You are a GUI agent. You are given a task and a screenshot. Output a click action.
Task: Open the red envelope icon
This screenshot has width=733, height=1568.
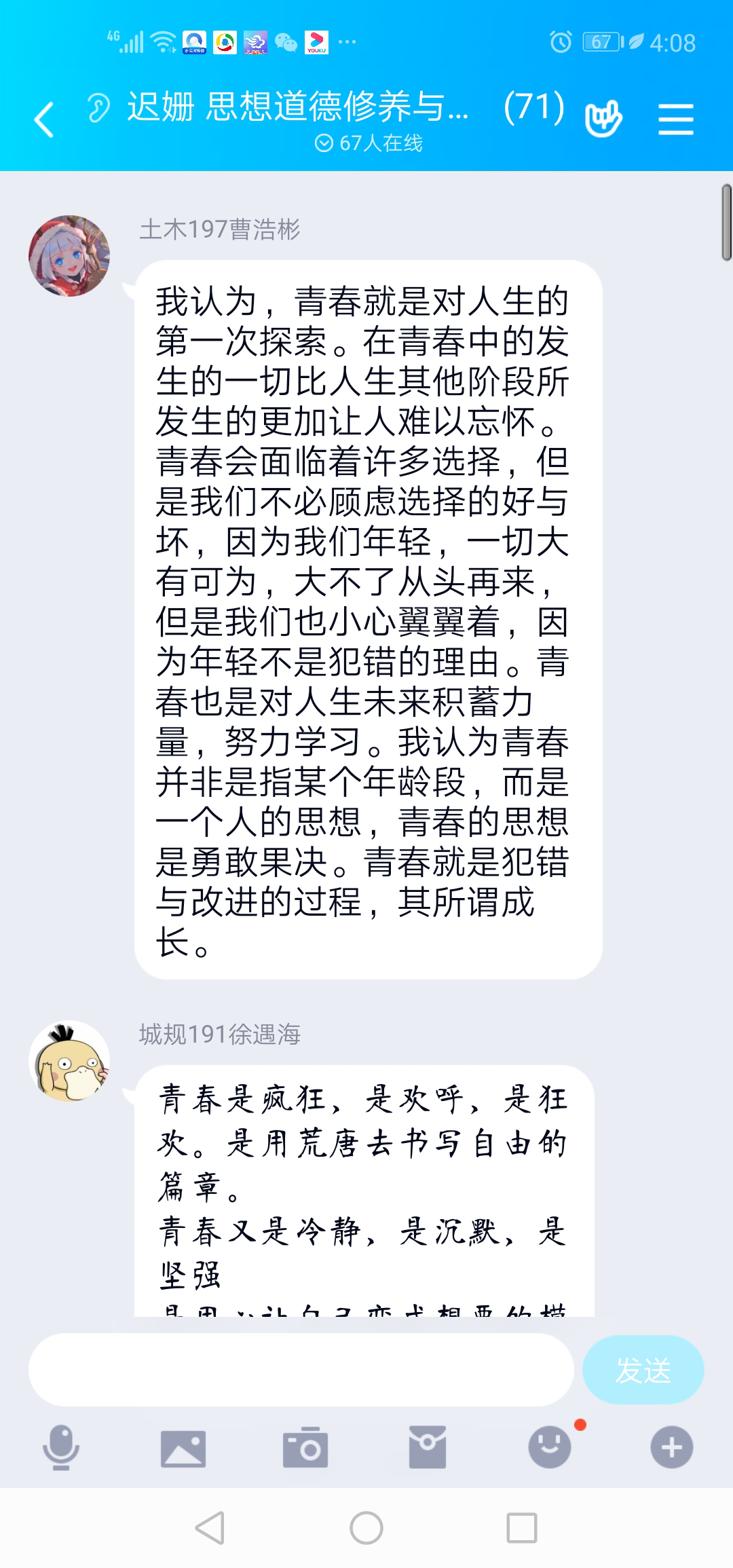click(x=428, y=1447)
